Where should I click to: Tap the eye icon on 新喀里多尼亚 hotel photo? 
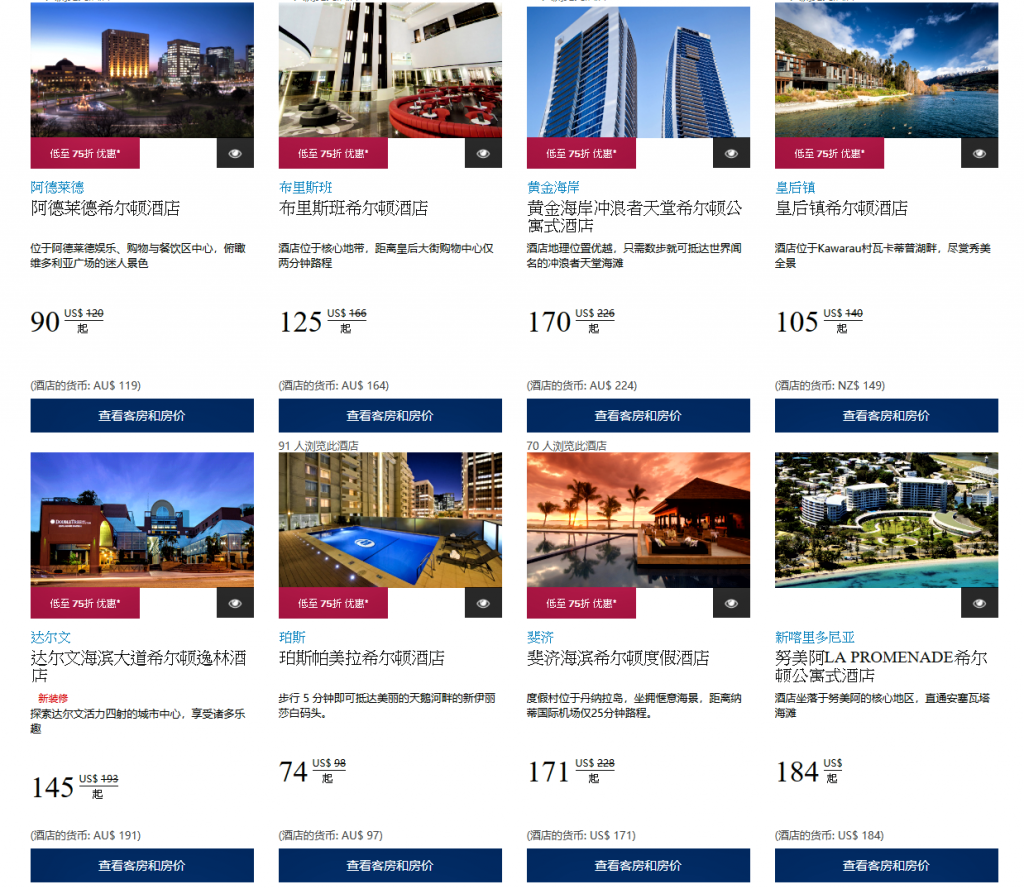click(x=979, y=603)
